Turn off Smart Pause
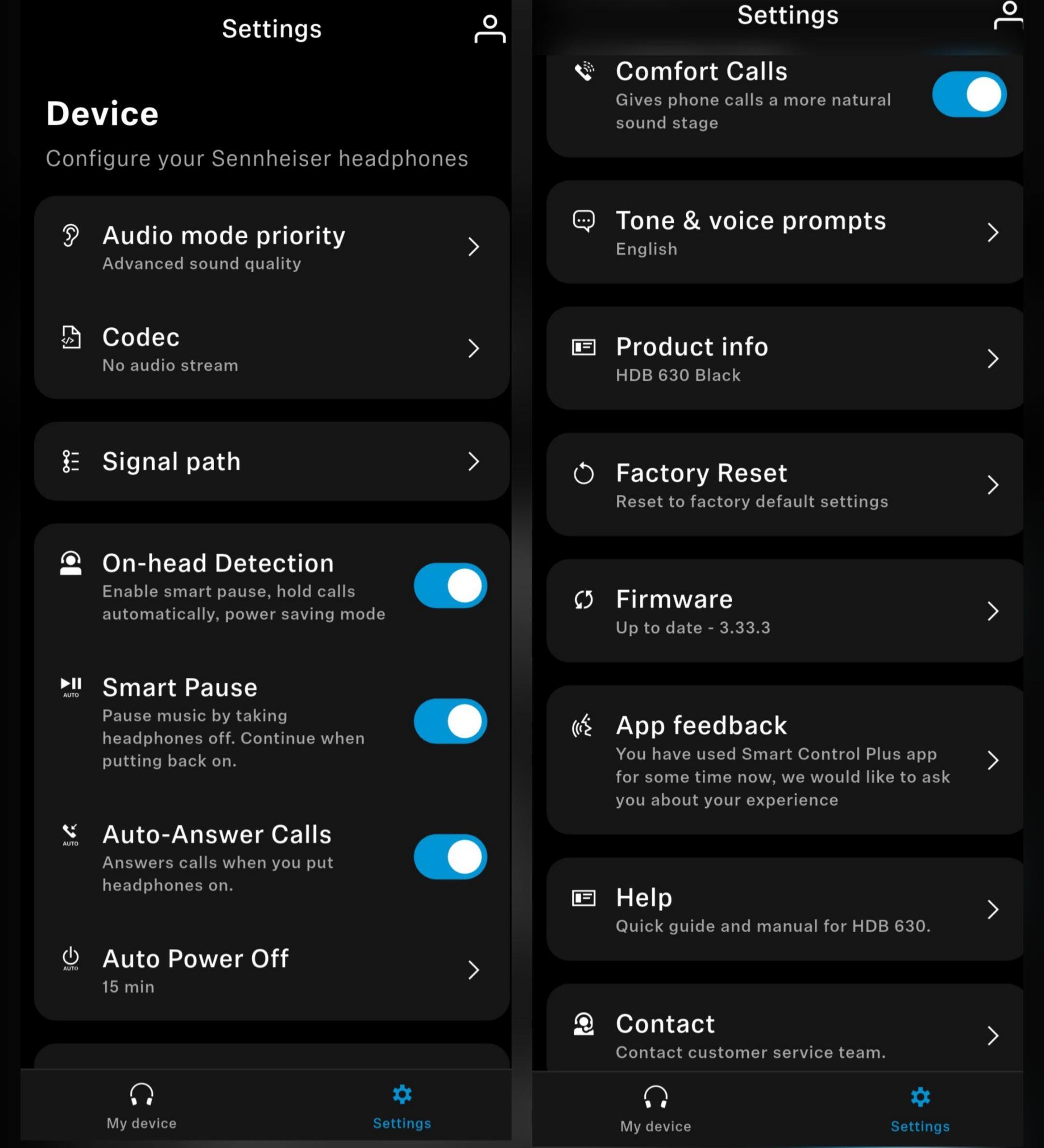The height and width of the screenshot is (1148, 1044). tap(450, 721)
